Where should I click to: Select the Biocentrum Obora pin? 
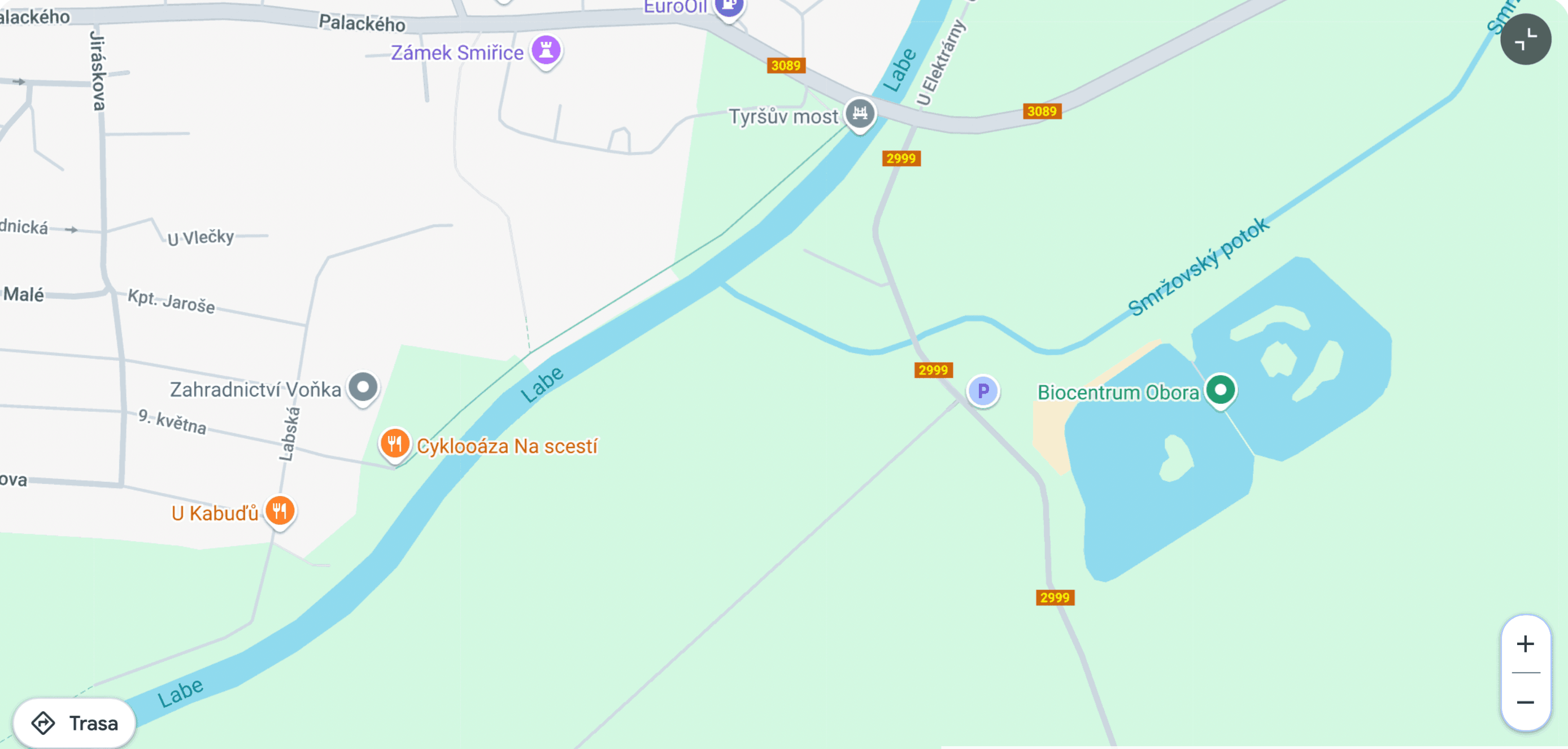point(1220,390)
